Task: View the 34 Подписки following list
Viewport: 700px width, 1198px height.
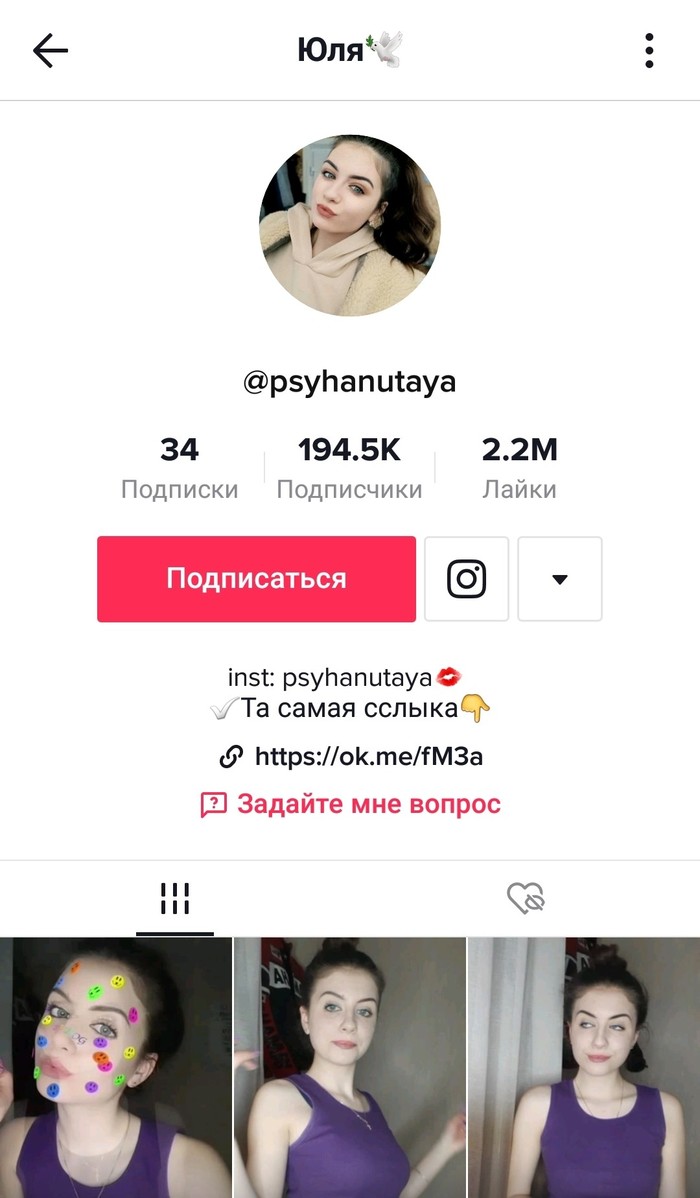Action: coord(180,468)
